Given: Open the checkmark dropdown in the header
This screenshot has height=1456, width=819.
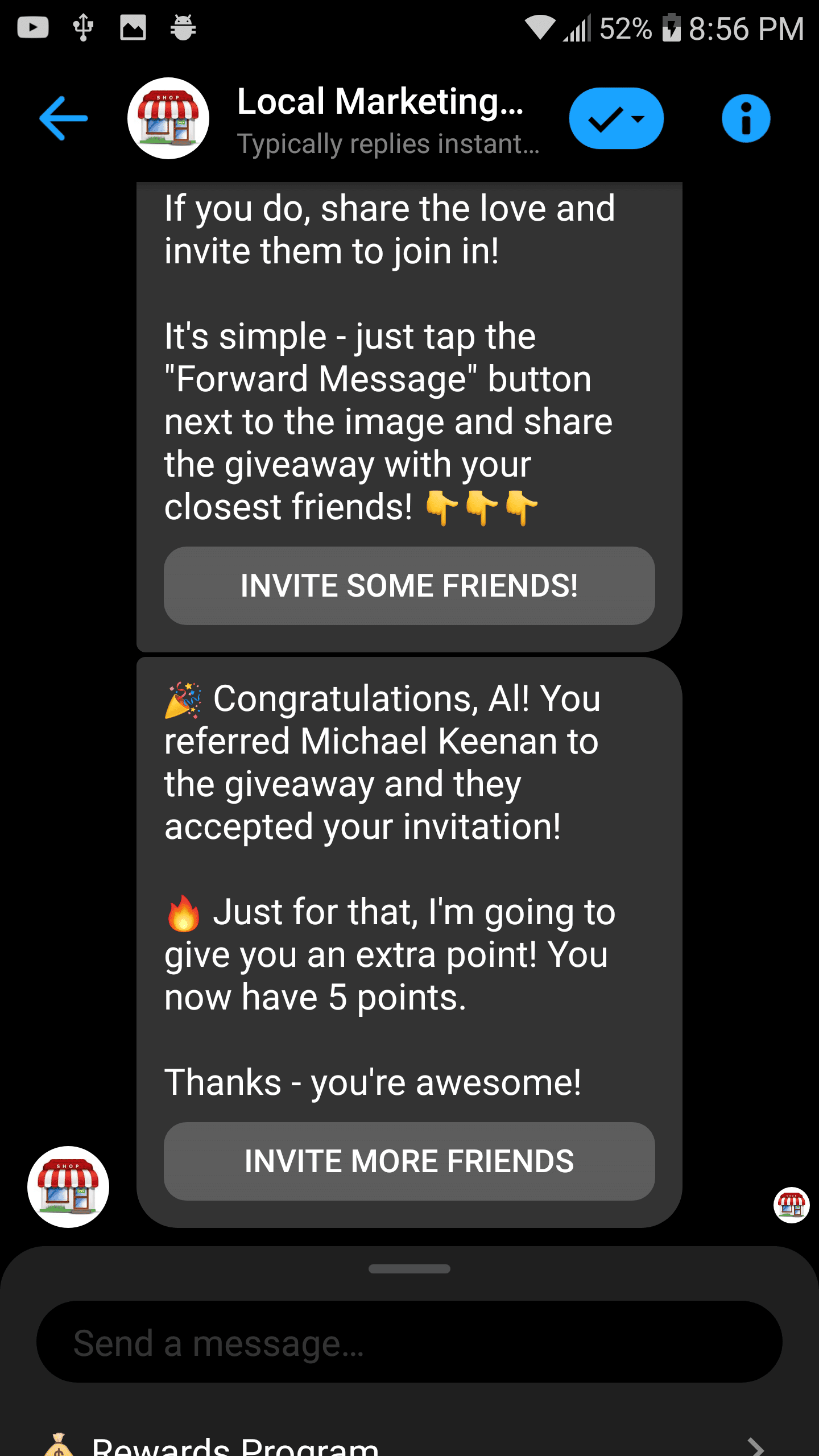Looking at the screenshot, I should [x=617, y=118].
